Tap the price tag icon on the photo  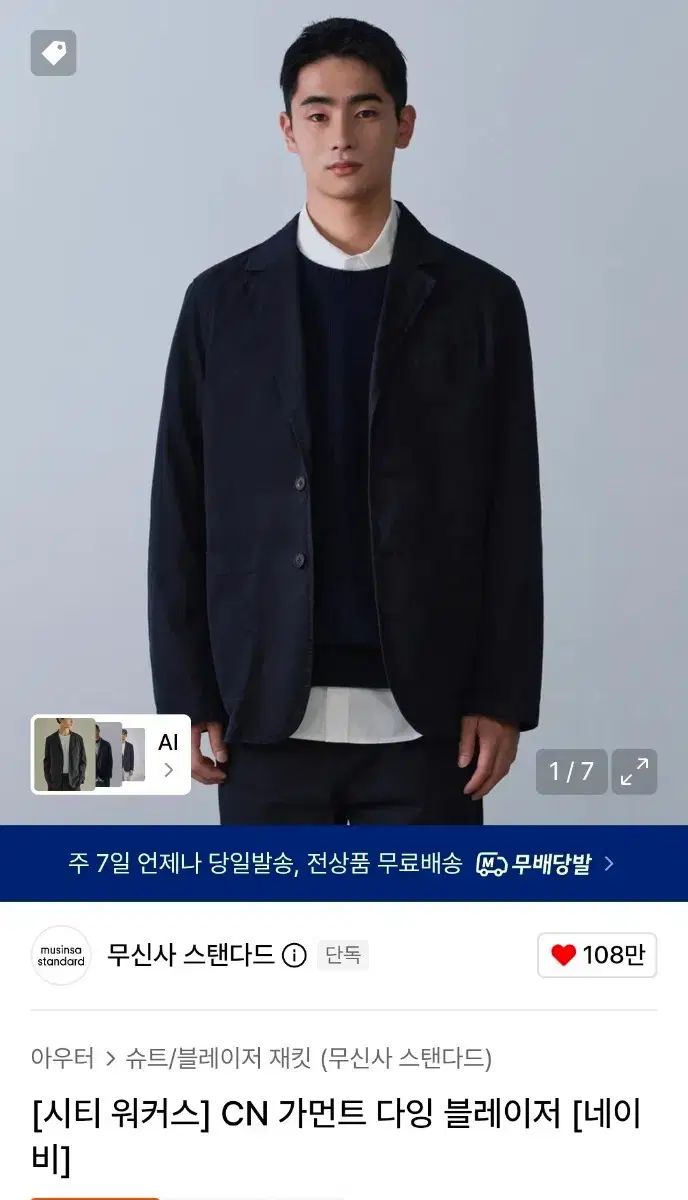[x=53, y=53]
